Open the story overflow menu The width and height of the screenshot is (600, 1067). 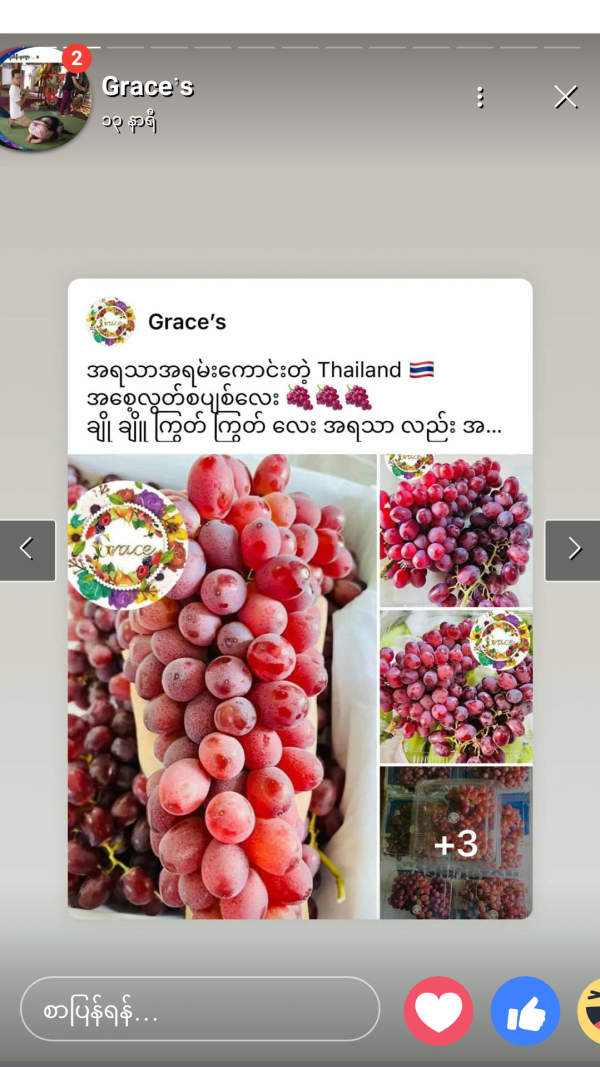point(481,97)
